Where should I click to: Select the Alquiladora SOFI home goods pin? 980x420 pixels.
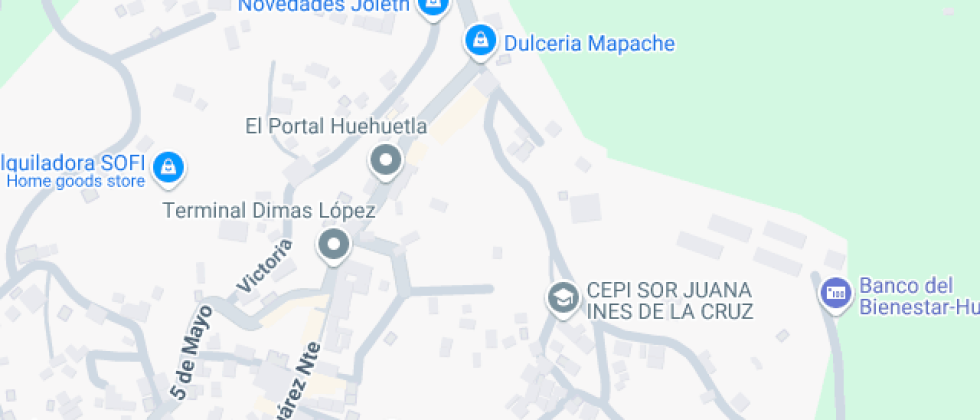coord(169,167)
